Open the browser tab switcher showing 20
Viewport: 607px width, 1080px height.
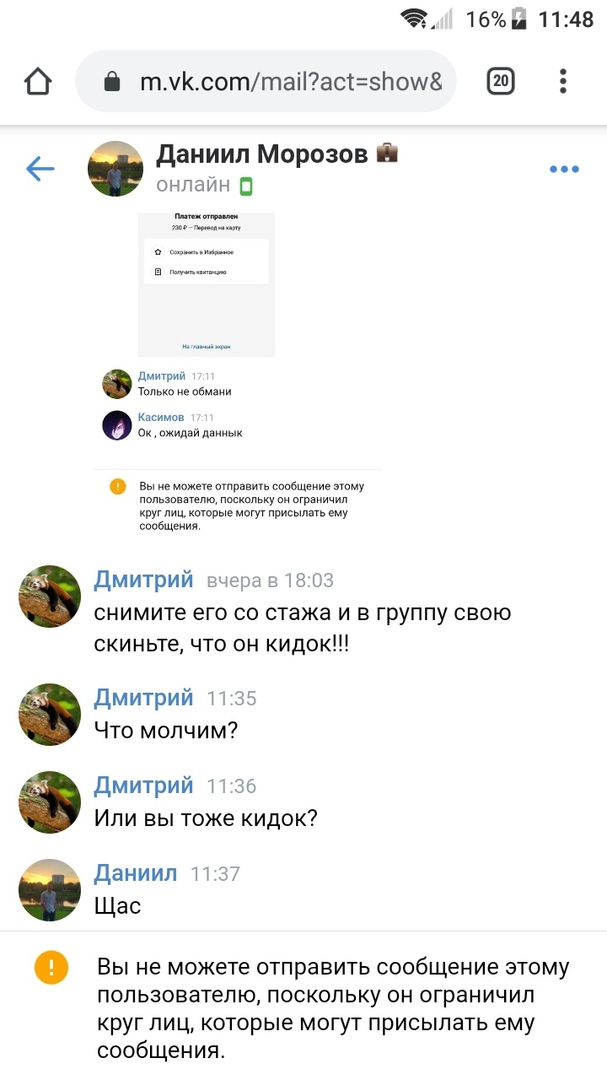click(x=501, y=81)
